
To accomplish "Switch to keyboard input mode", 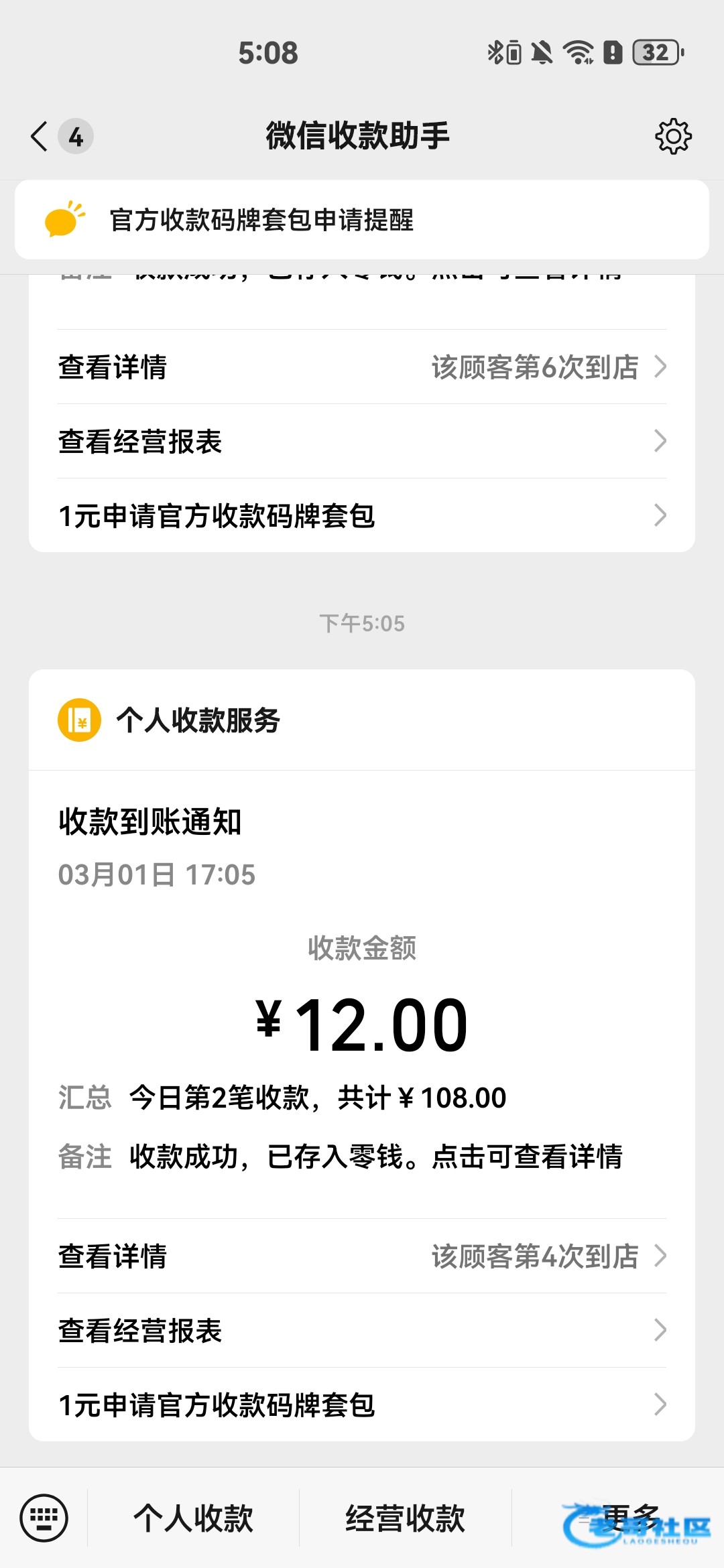I will (x=44, y=1518).
